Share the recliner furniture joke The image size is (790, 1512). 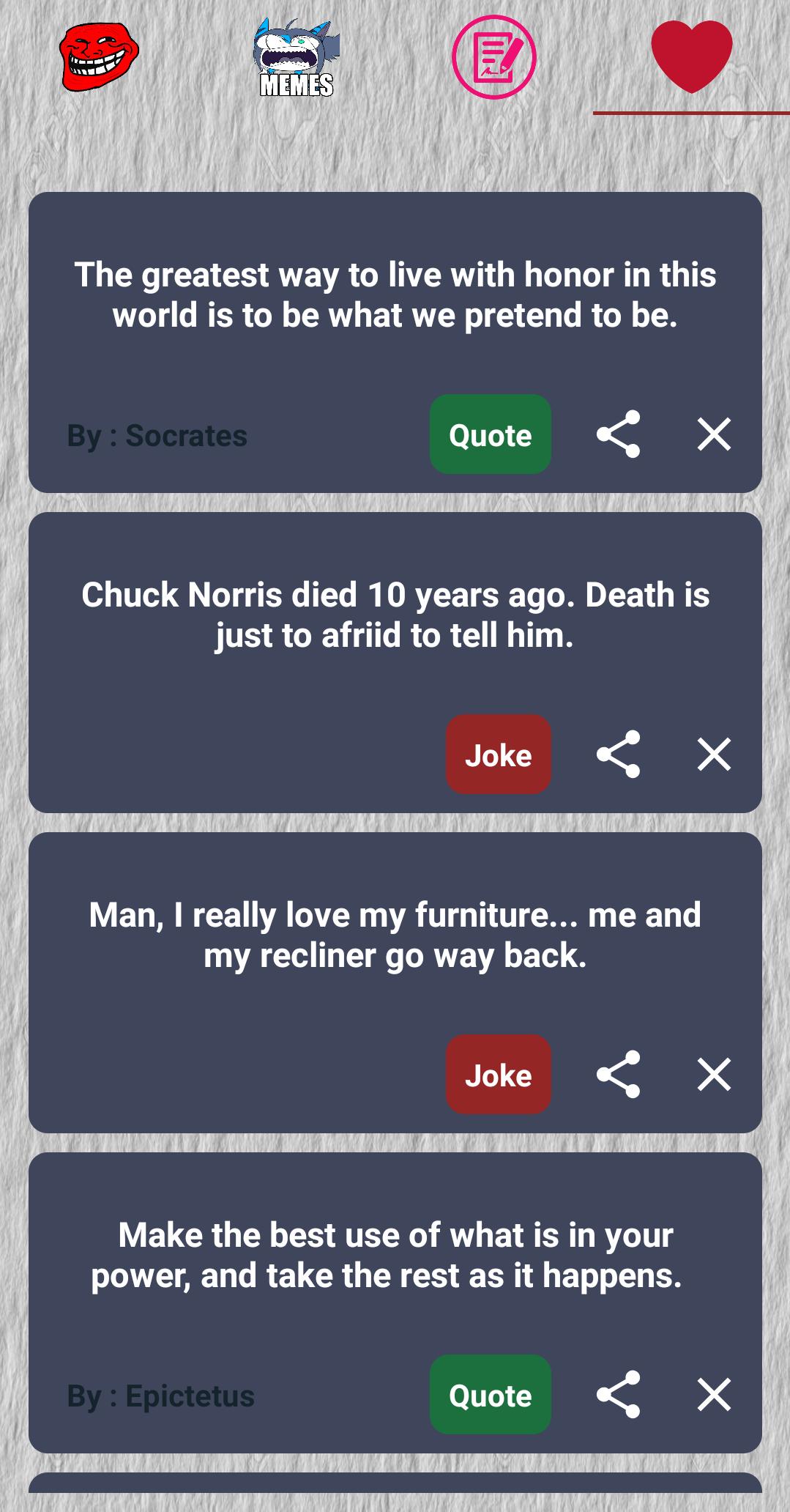619,1075
